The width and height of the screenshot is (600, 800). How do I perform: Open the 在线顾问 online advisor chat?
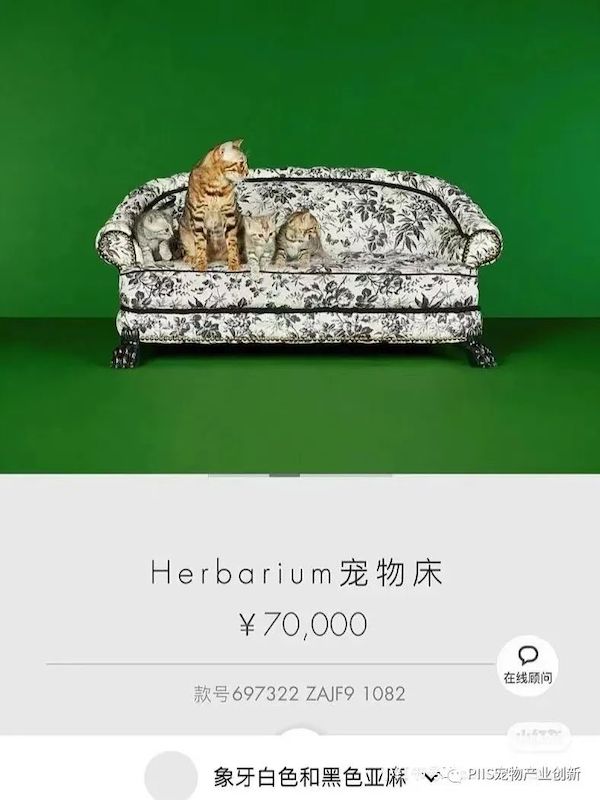pyautogui.click(x=528, y=663)
